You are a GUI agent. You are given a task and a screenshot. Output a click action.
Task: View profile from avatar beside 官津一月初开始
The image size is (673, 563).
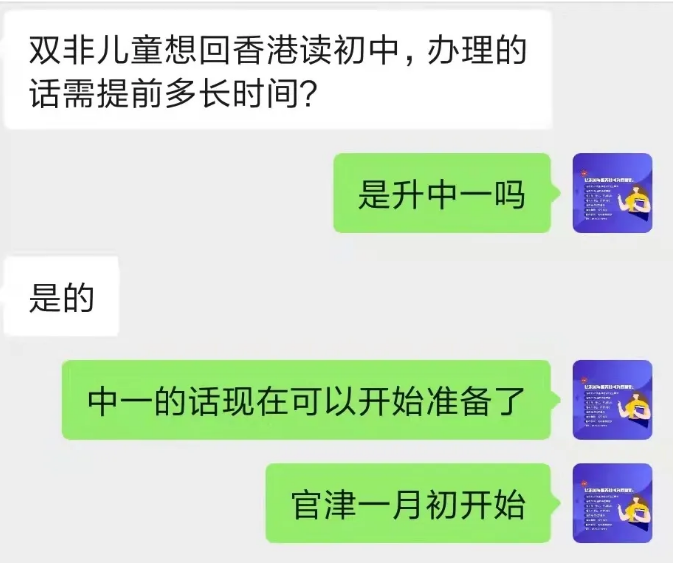(612, 503)
